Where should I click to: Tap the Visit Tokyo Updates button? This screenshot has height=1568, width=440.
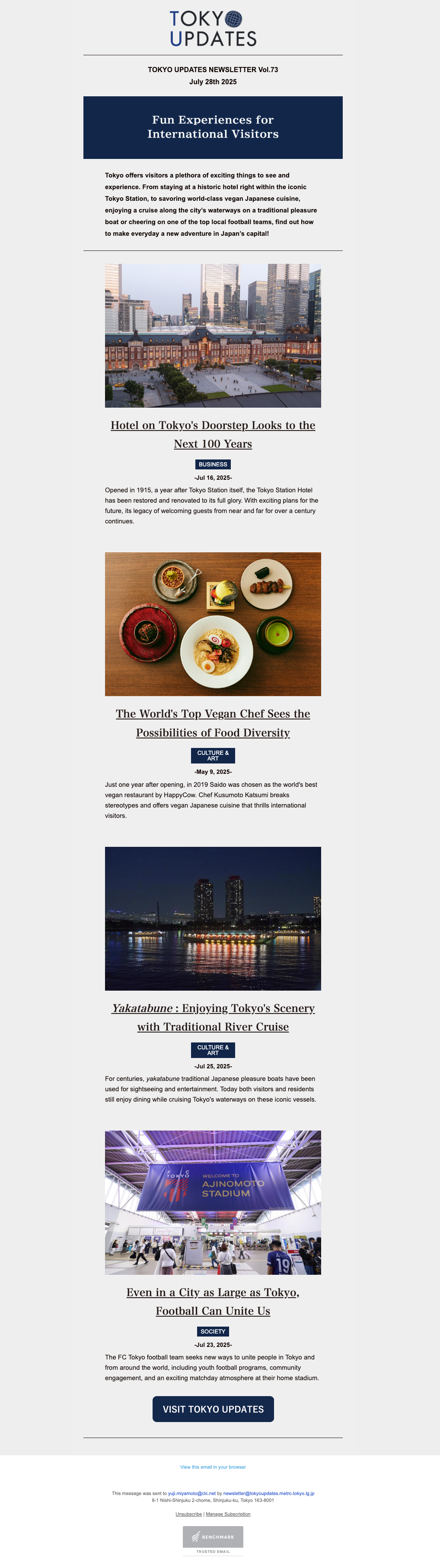(x=213, y=1409)
